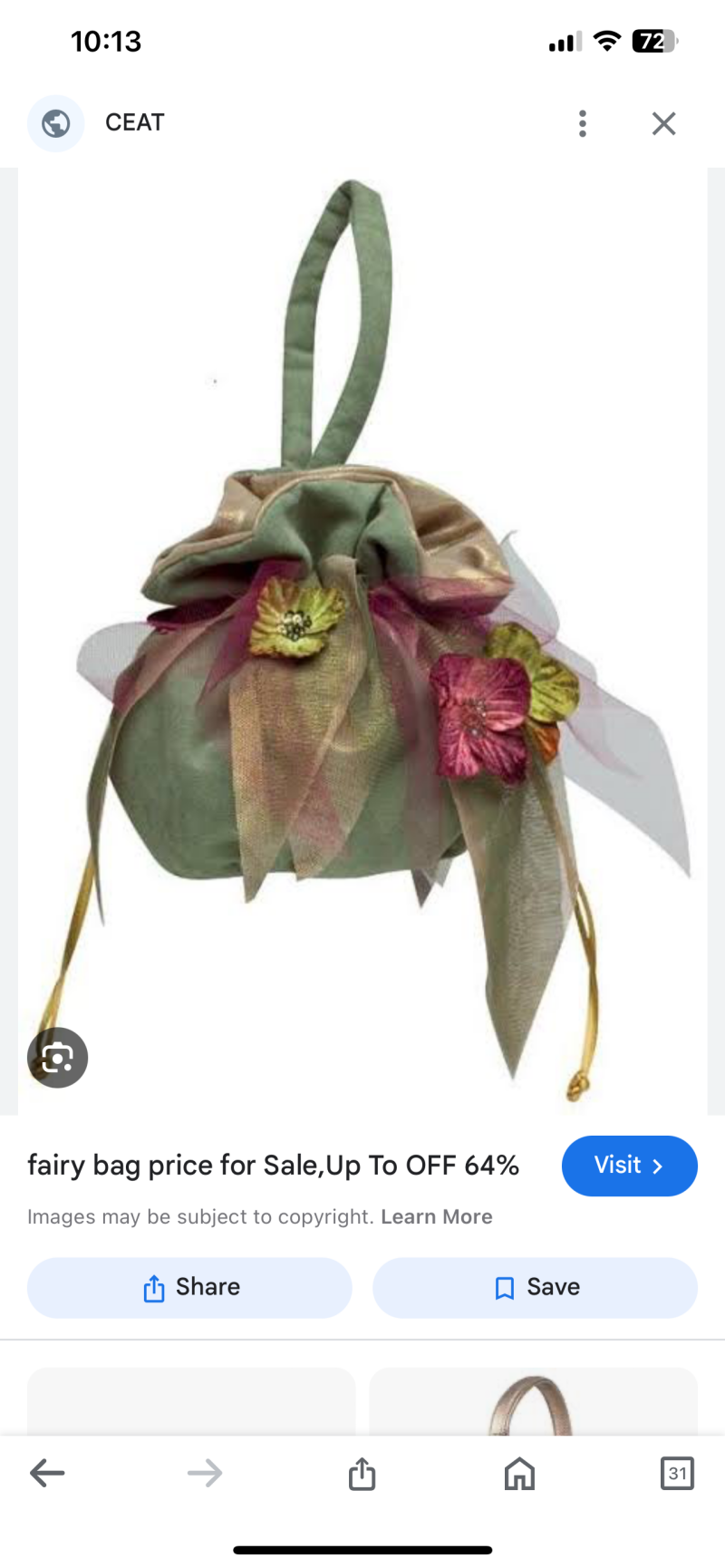Viewport: 725px width, 1568px height.
Task: Share this fairy bag image
Action: pyautogui.click(x=189, y=1287)
